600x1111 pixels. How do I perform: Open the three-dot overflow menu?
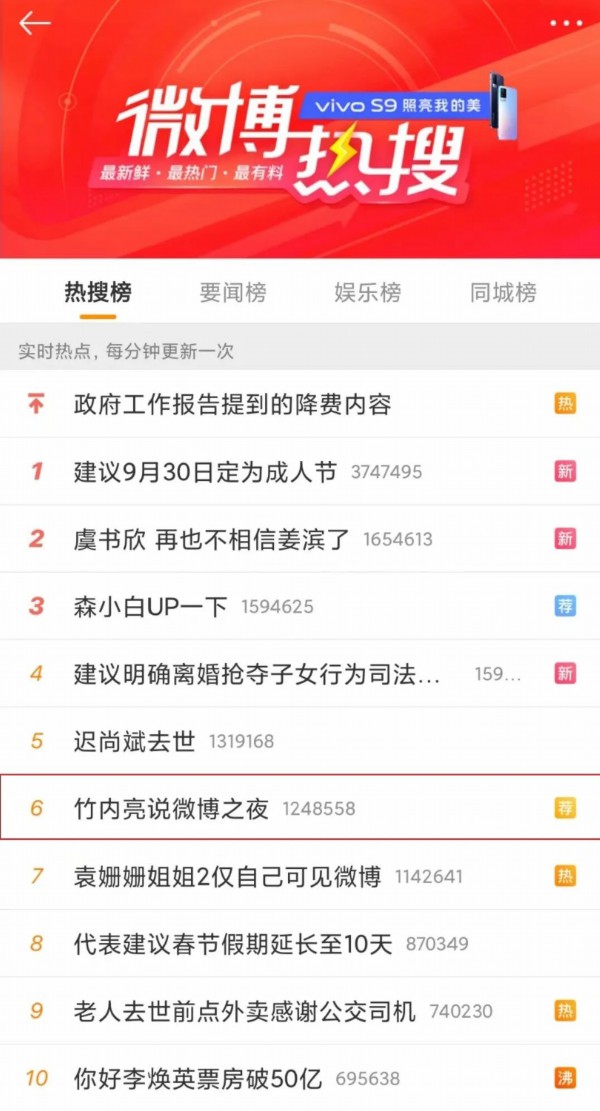coord(565,23)
